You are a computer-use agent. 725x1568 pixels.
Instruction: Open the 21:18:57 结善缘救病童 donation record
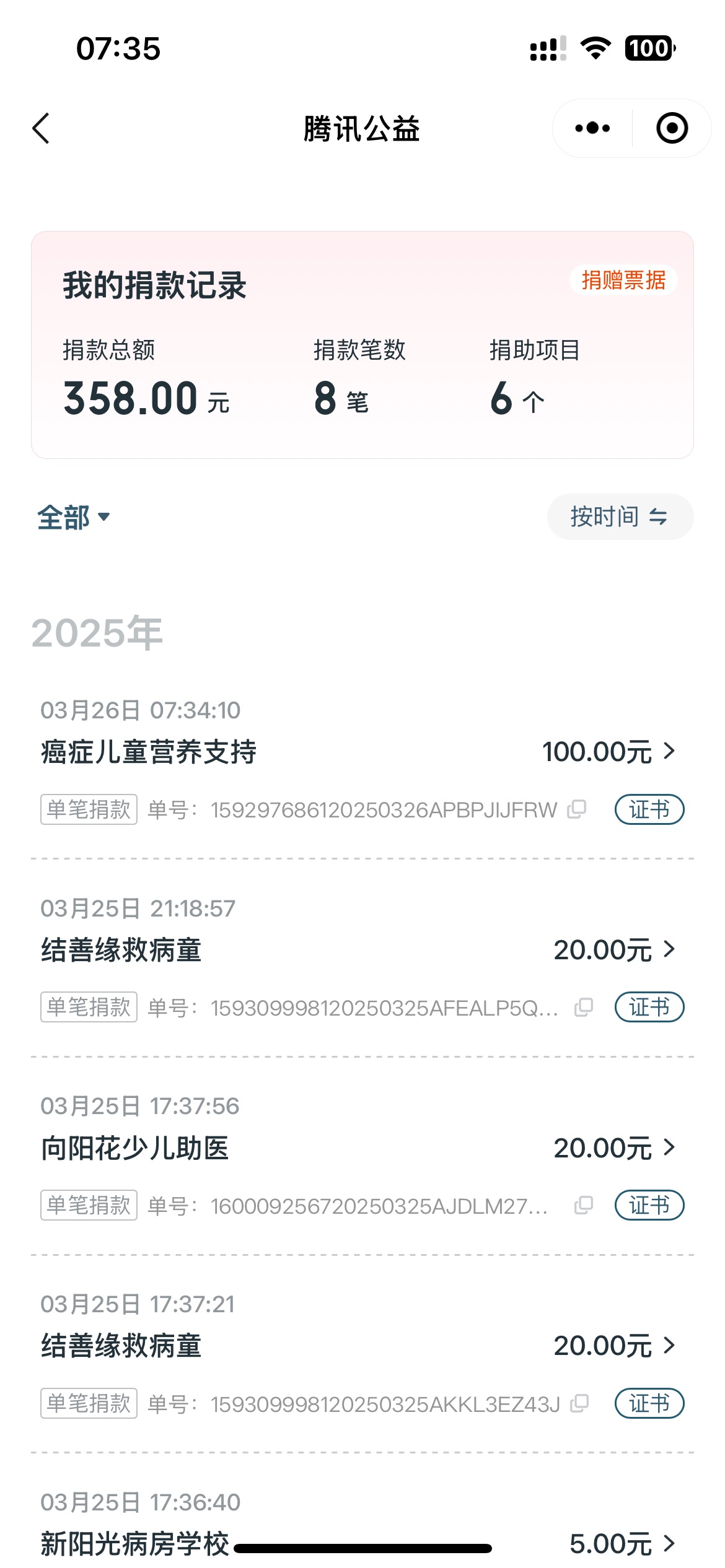[x=362, y=950]
